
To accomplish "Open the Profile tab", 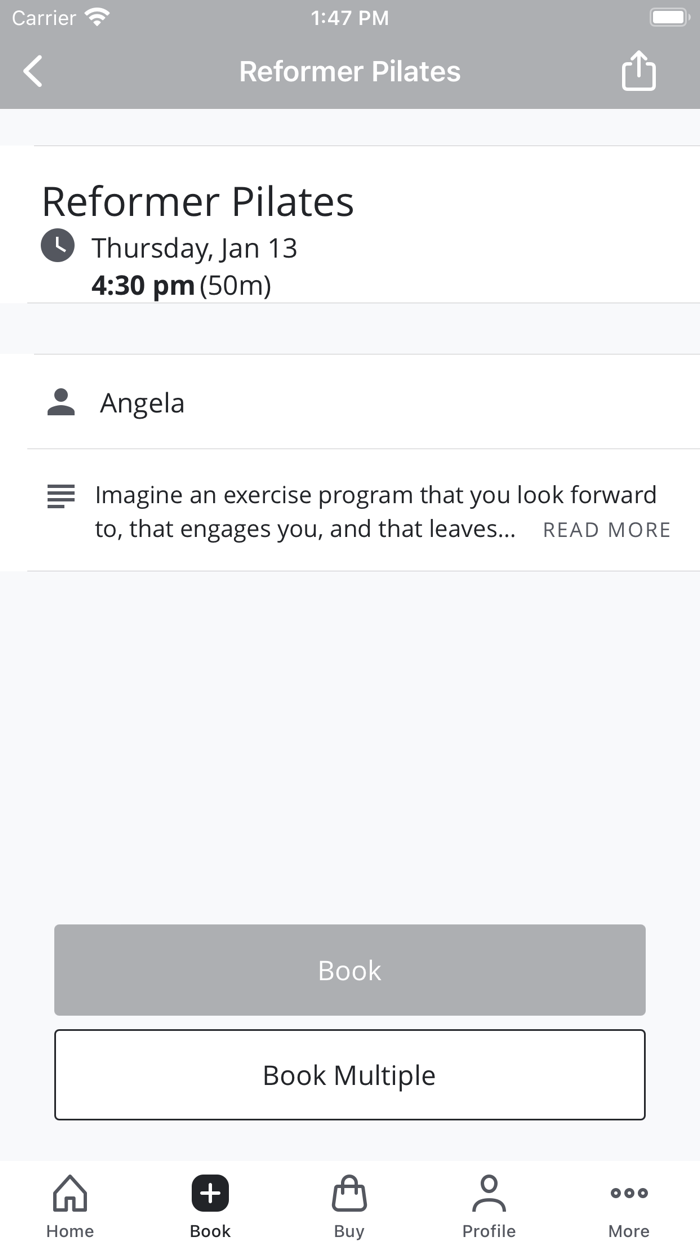I will pos(489,1205).
